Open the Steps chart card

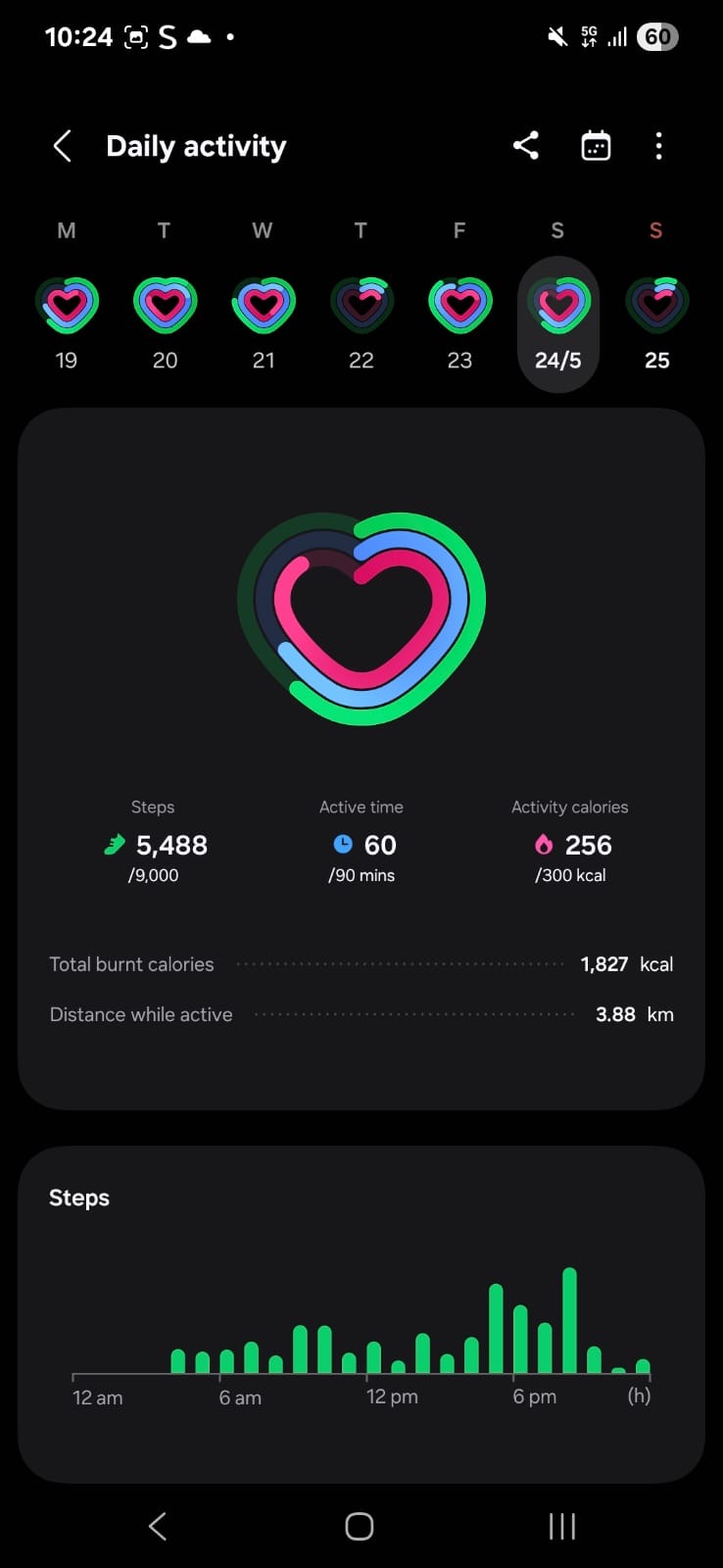361,1314
